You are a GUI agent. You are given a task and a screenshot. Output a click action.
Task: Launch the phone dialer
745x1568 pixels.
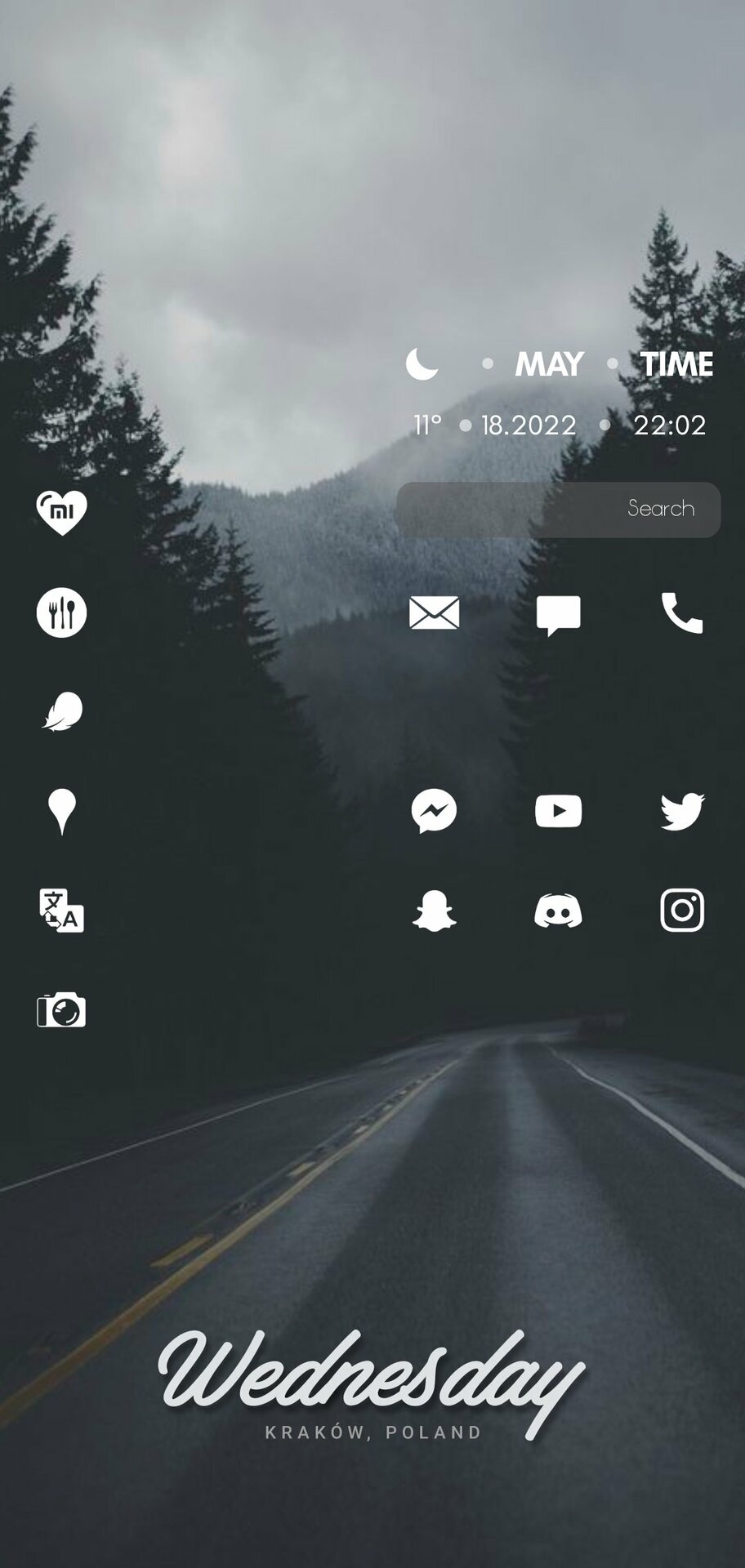coord(681,613)
